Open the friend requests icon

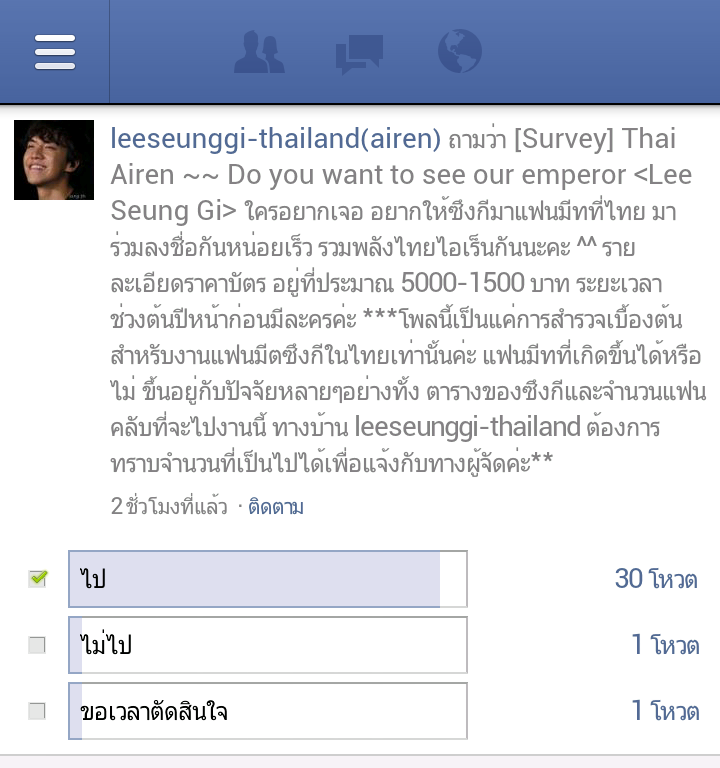click(259, 52)
